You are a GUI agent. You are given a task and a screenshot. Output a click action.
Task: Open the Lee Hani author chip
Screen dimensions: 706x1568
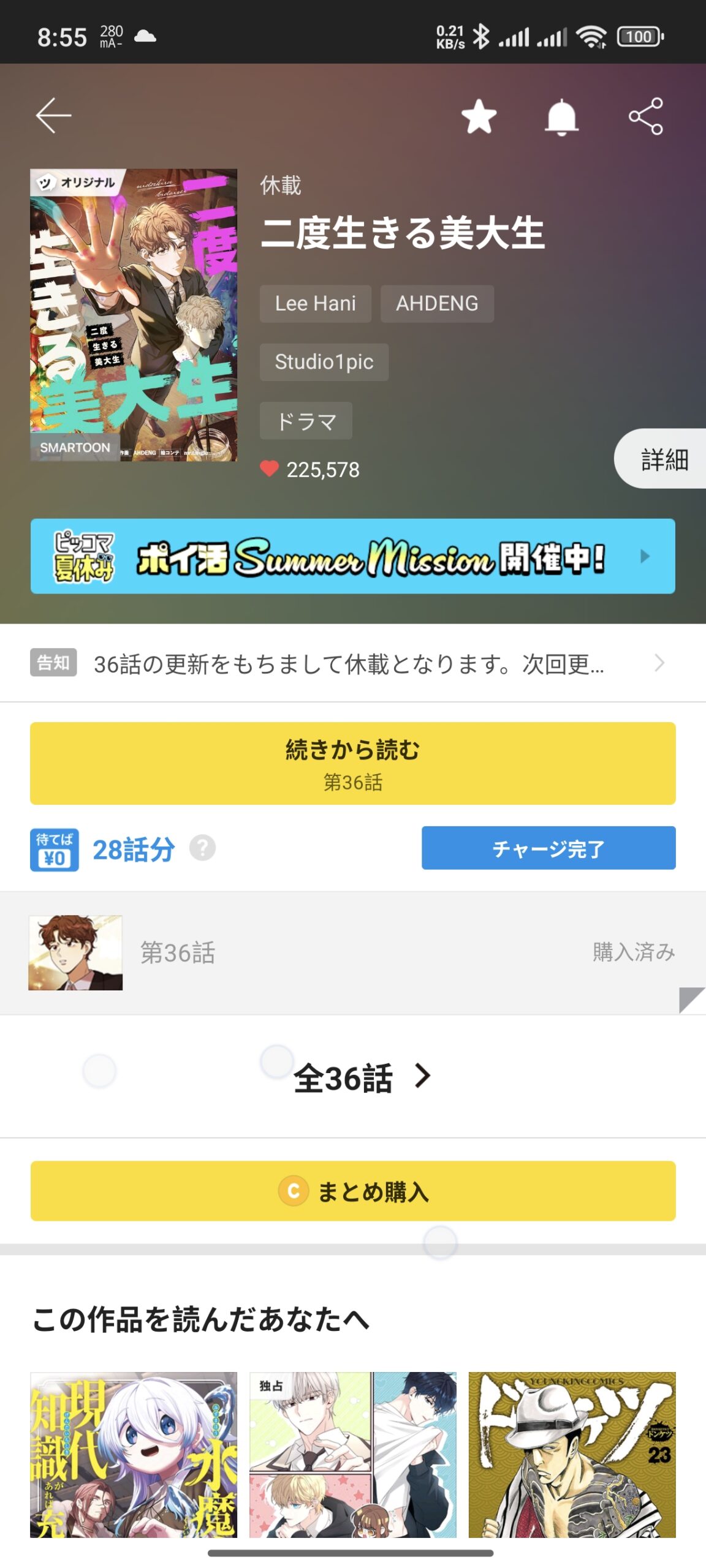(x=315, y=304)
